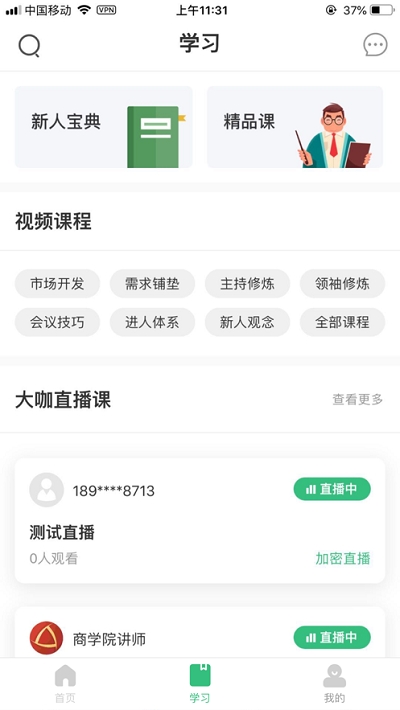Open the 测试直播 live stream card
The height and width of the screenshot is (710, 400).
coord(200,520)
